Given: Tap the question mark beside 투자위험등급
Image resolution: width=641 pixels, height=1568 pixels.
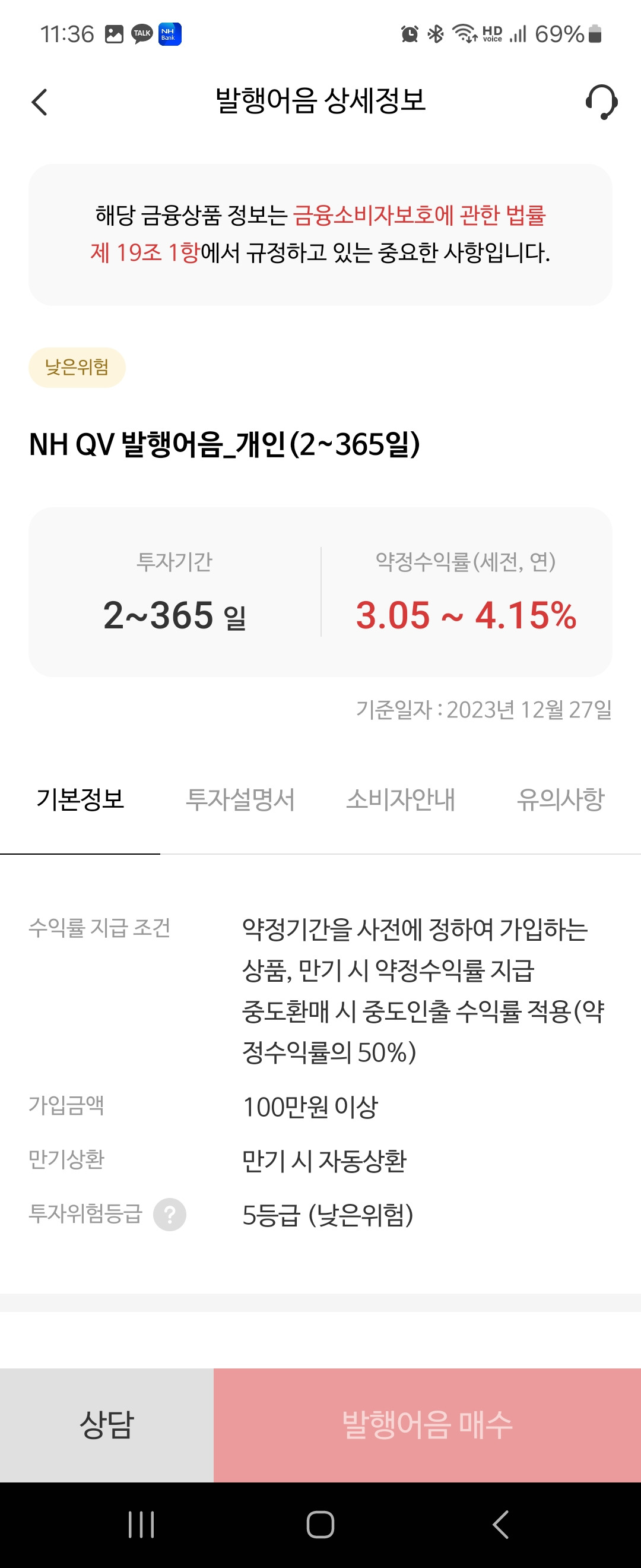Looking at the screenshot, I should point(171,1216).
